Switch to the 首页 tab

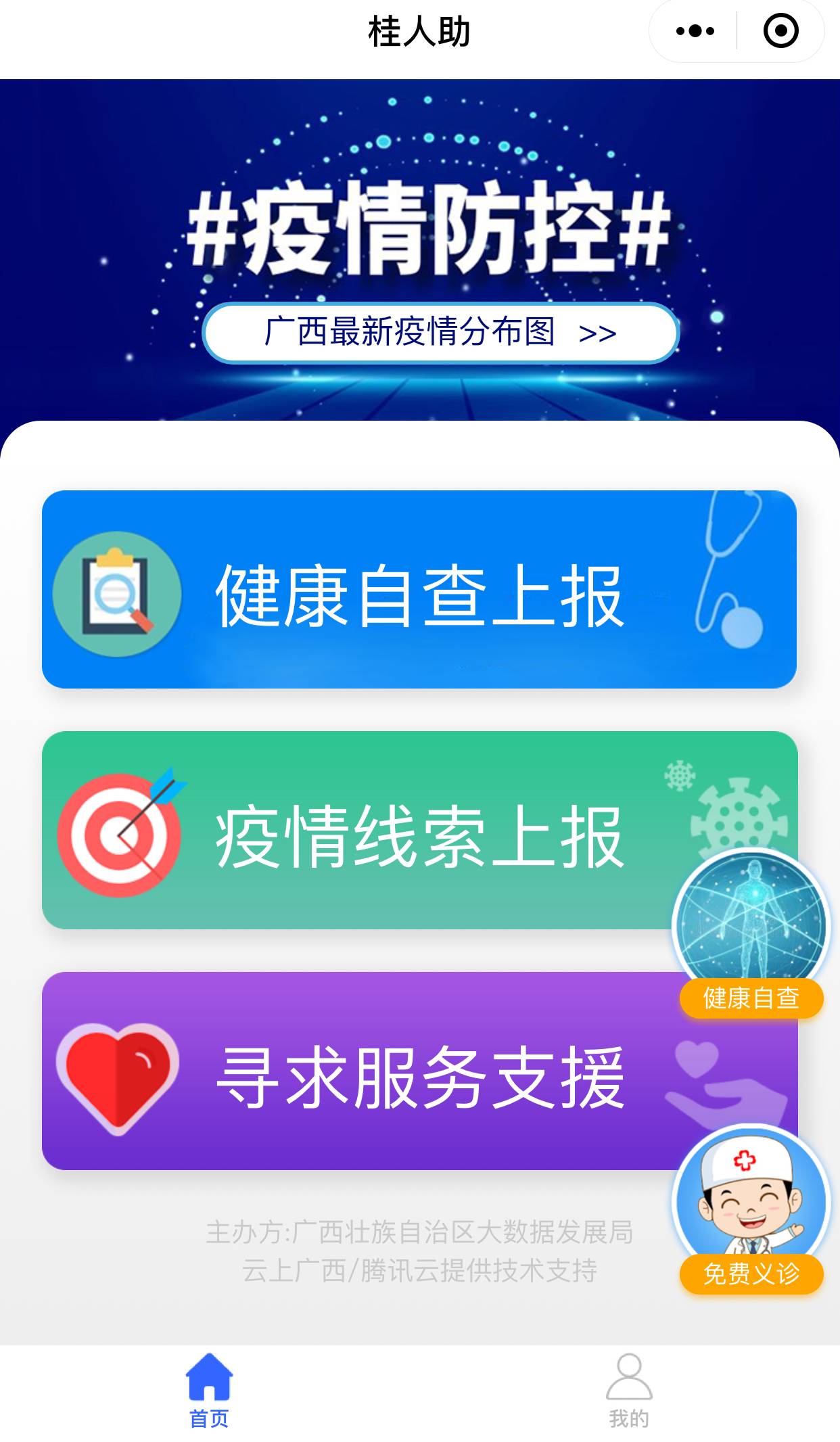(210, 1391)
